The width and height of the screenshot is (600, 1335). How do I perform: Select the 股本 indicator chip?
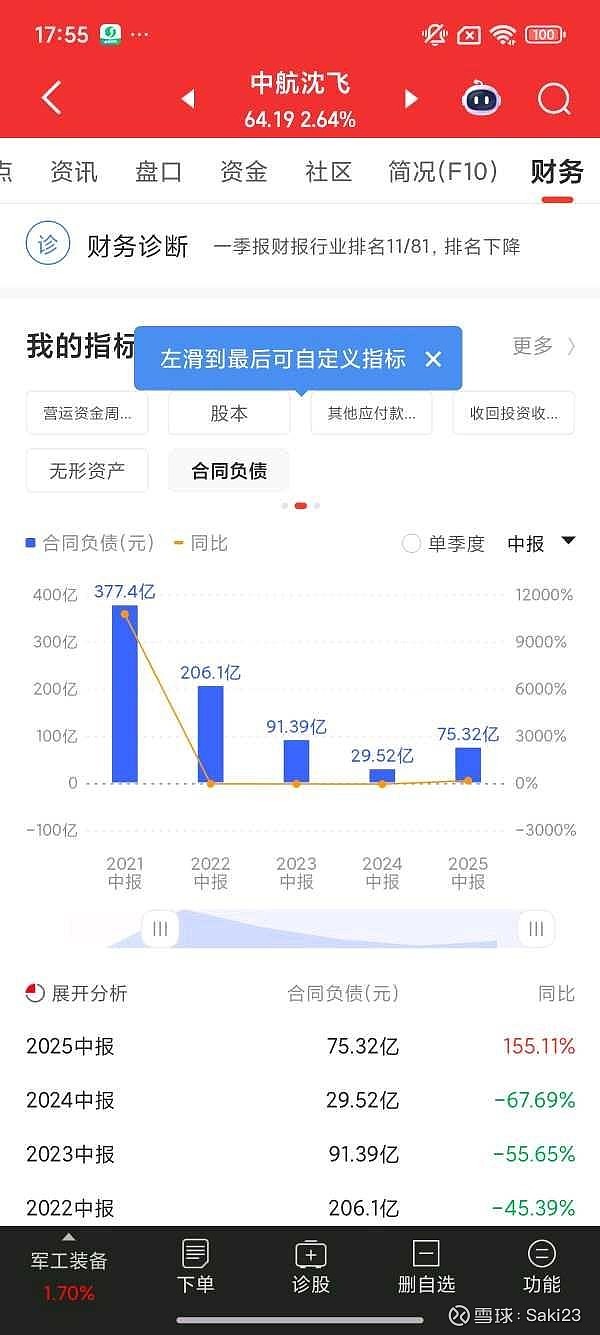pyautogui.click(x=229, y=413)
